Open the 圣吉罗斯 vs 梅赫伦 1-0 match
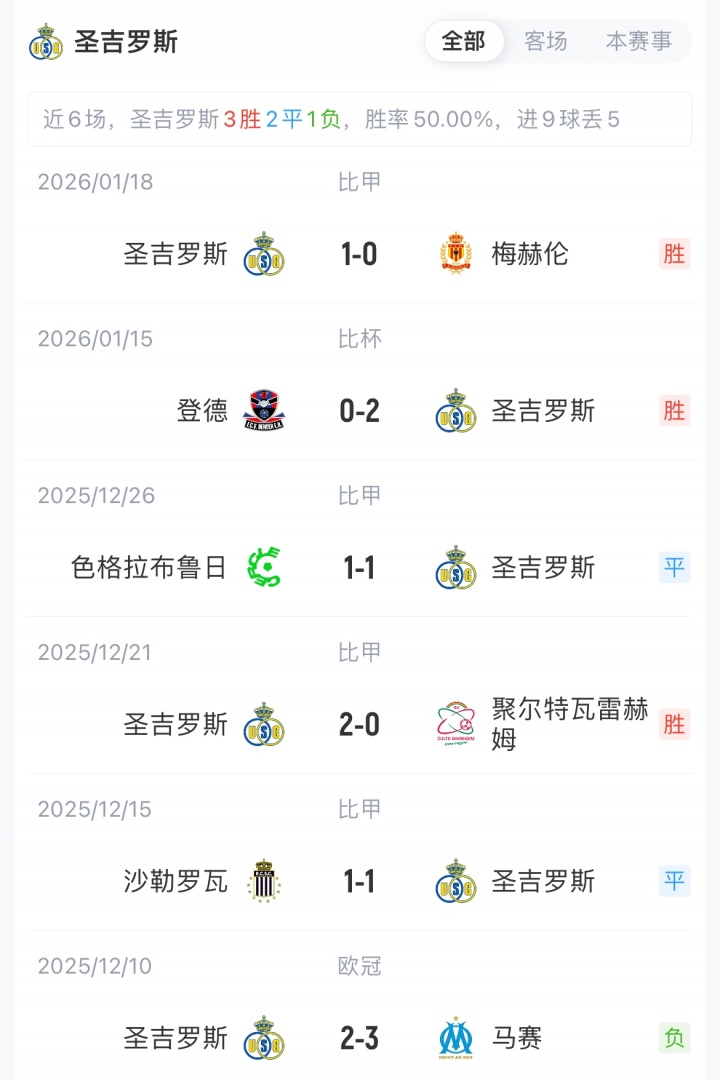The image size is (720, 1080). click(359, 254)
